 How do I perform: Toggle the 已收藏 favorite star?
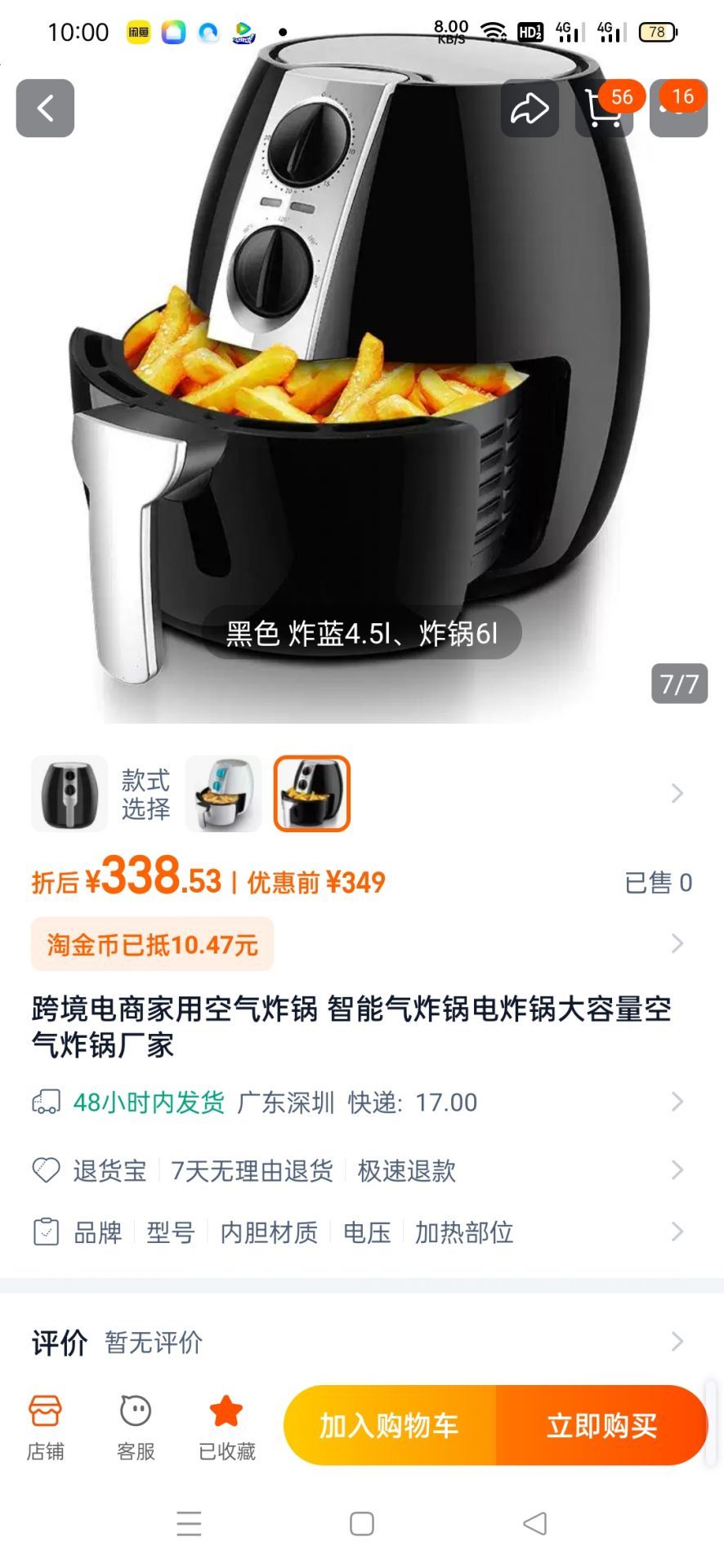point(227,1427)
